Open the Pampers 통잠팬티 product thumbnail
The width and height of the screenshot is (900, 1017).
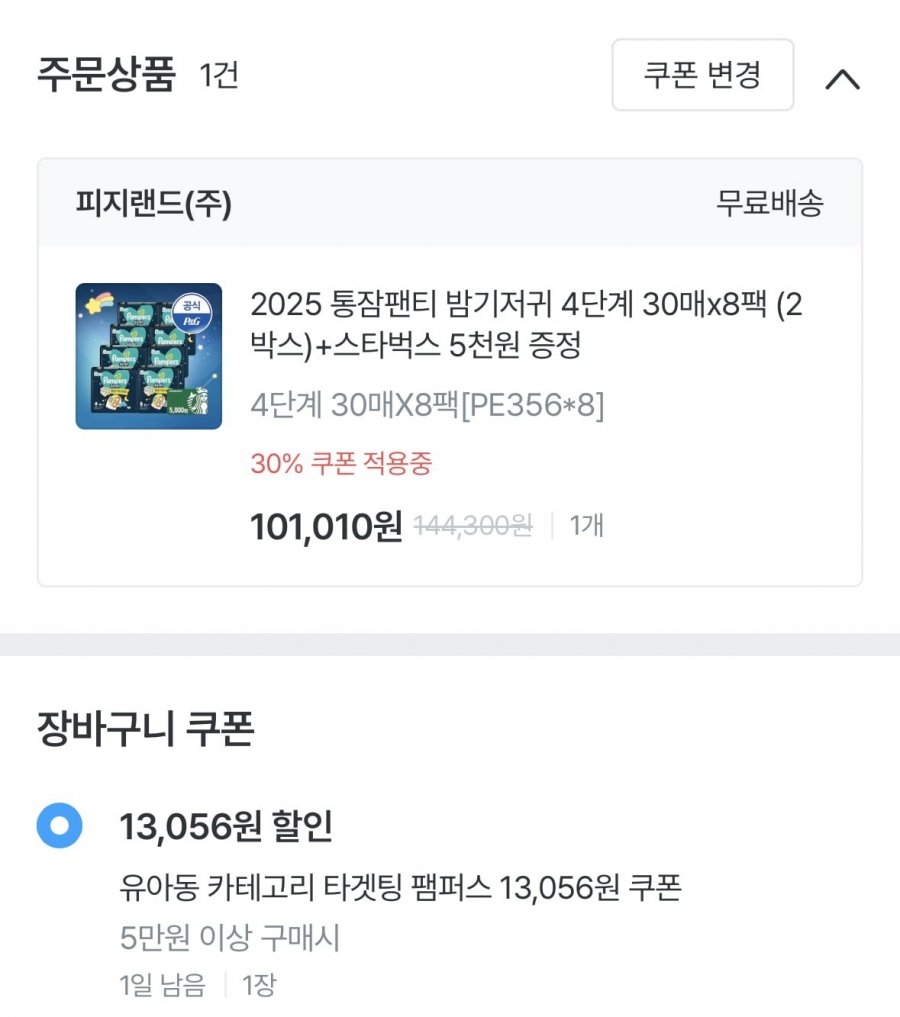pos(149,356)
